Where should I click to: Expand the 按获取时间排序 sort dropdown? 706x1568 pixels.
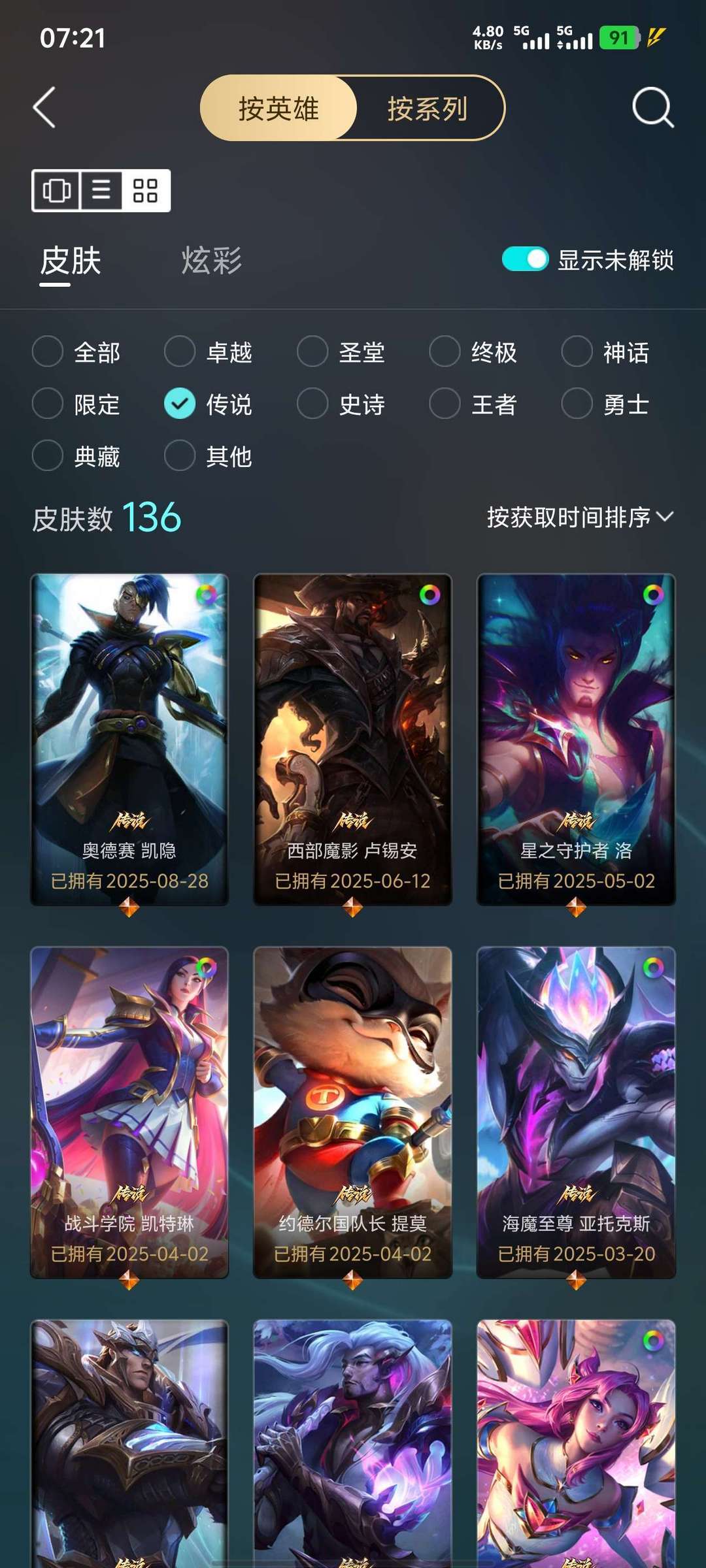tap(579, 517)
